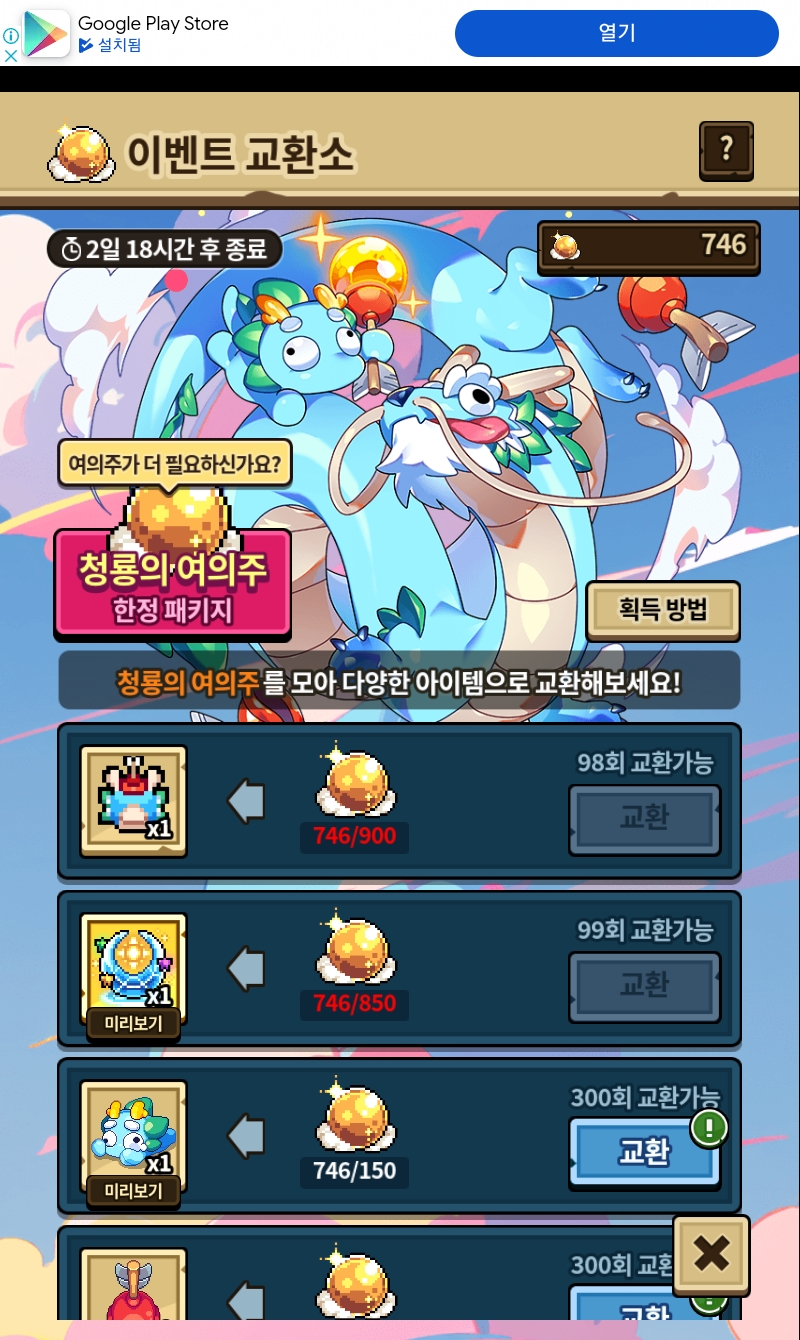This screenshot has height=1340, width=800.
Task: Preview the 746/850 reward with 미리보기
Action: click(133, 1024)
